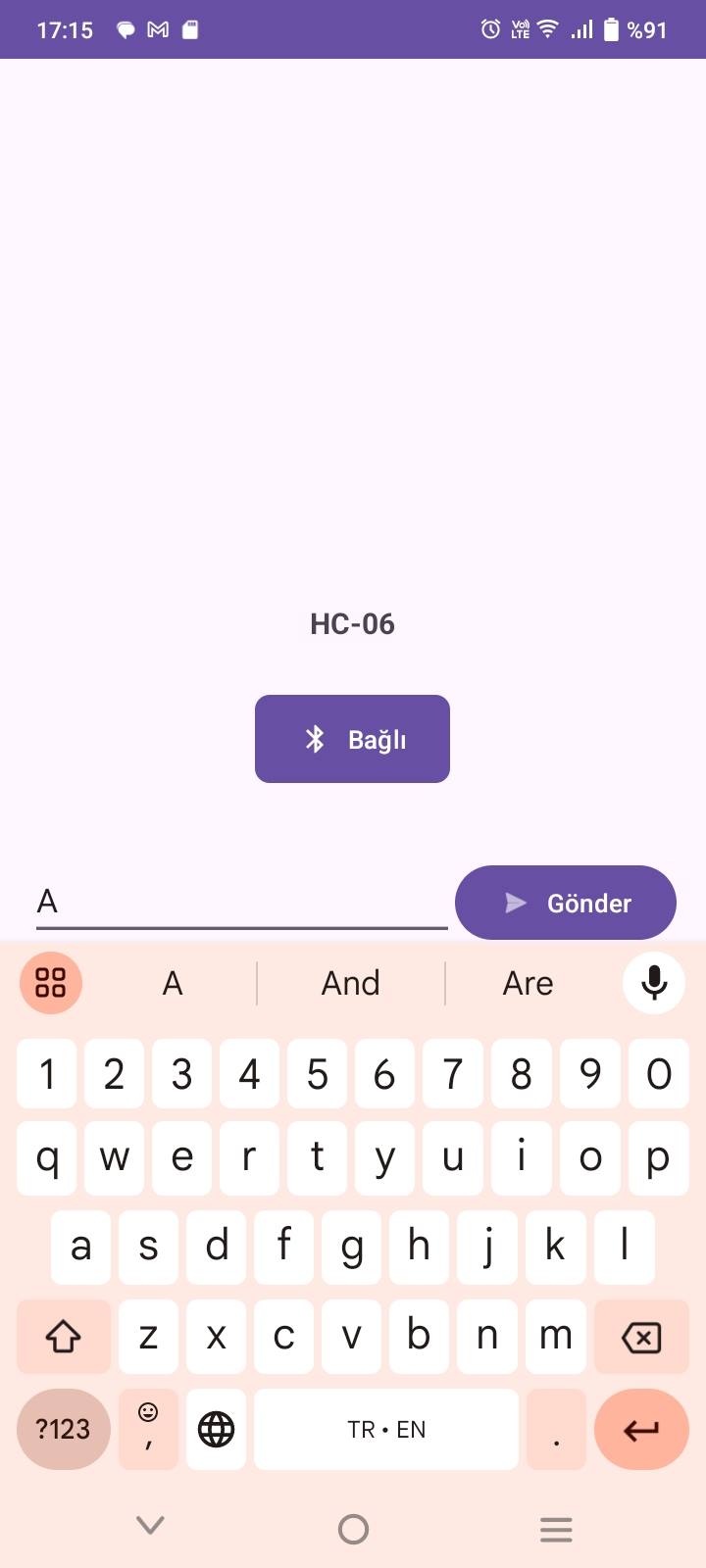Open the ?123 symbols keyboard
Image resolution: width=706 pixels, height=1568 pixels.
coord(64,1430)
